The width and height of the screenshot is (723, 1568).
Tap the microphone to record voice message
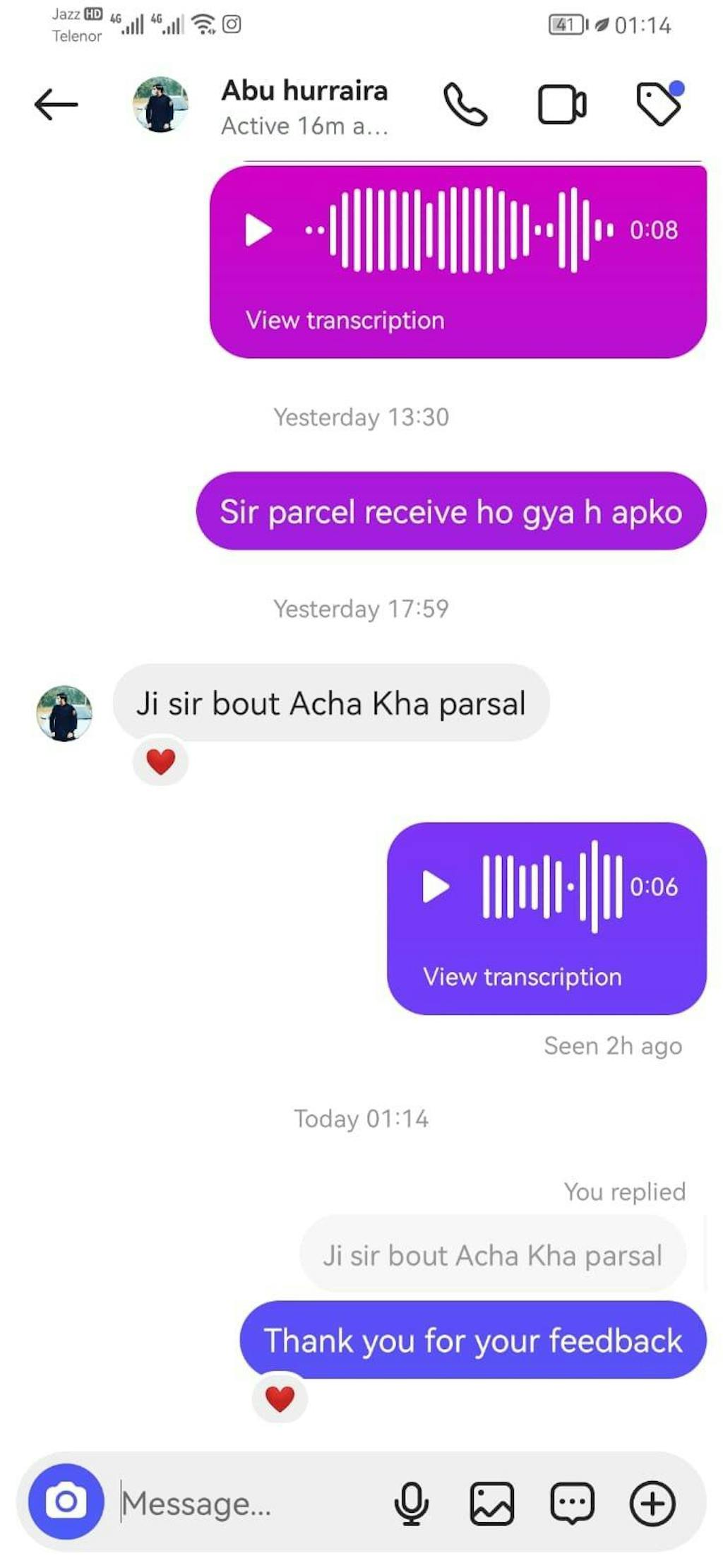[411, 1503]
